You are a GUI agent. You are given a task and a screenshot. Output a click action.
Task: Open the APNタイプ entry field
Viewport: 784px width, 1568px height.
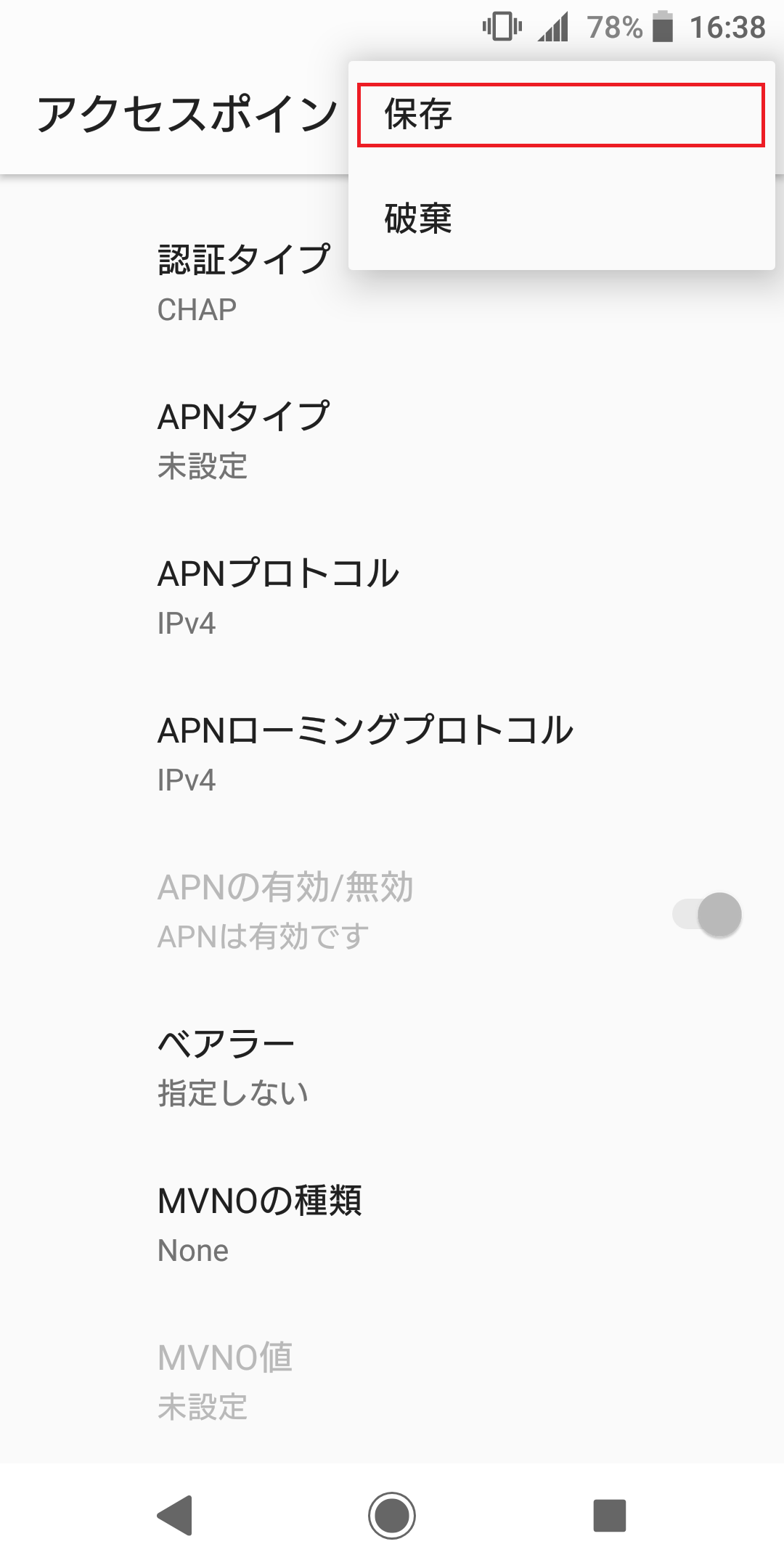pyautogui.click(x=243, y=439)
